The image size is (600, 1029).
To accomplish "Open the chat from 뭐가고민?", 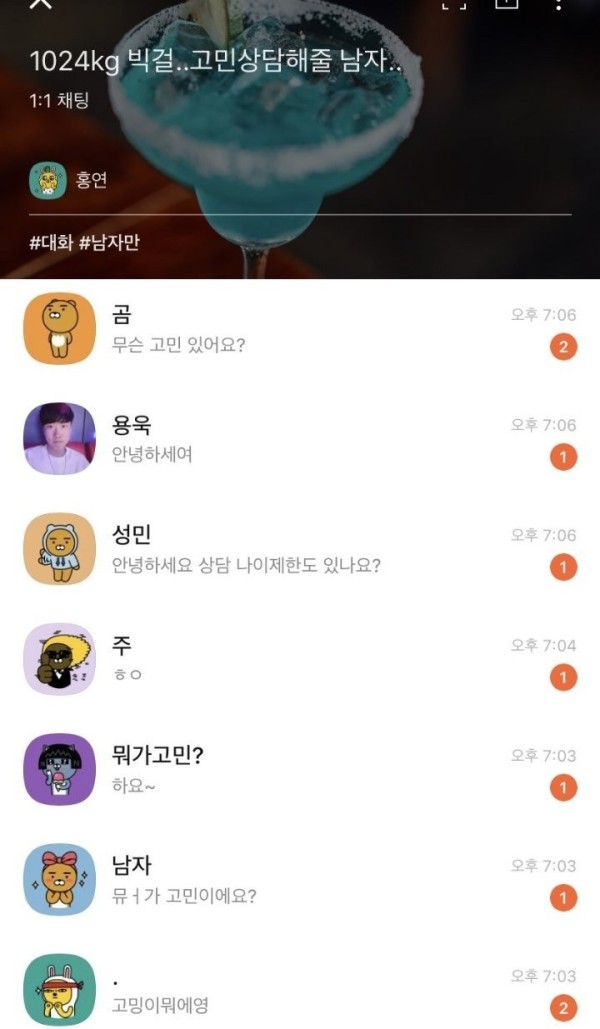I will pyautogui.click(x=300, y=769).
